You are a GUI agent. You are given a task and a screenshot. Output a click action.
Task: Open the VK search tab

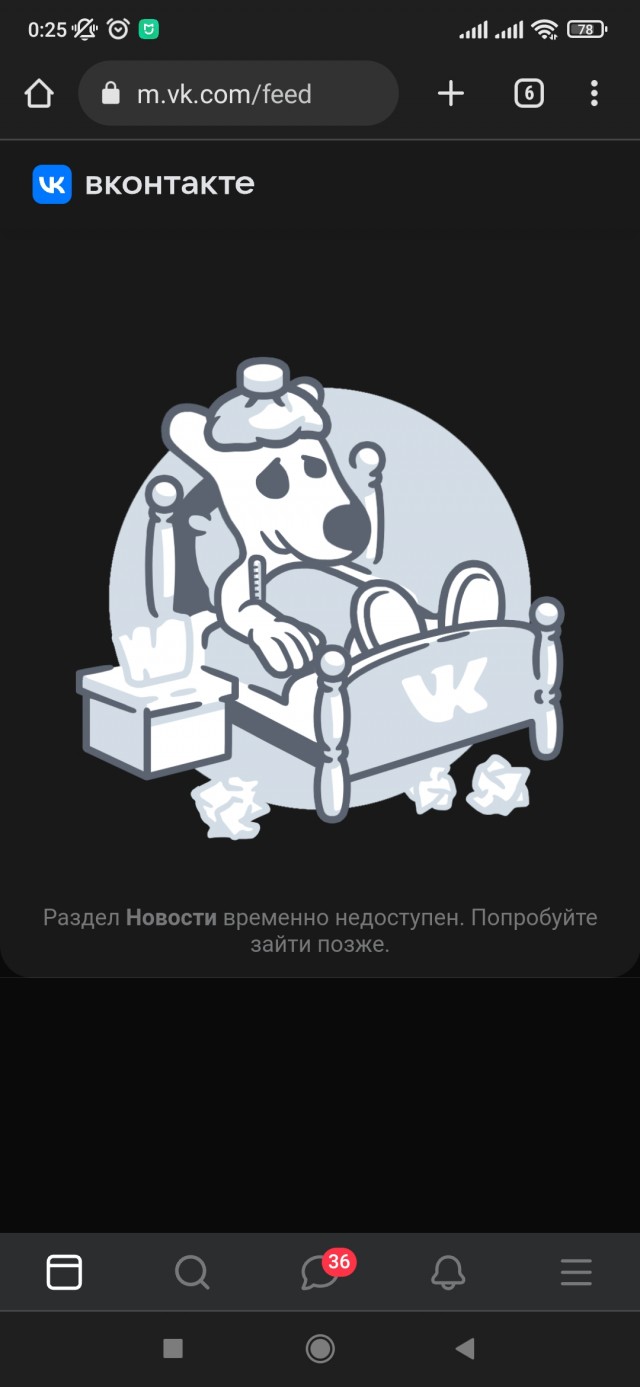191,1272
